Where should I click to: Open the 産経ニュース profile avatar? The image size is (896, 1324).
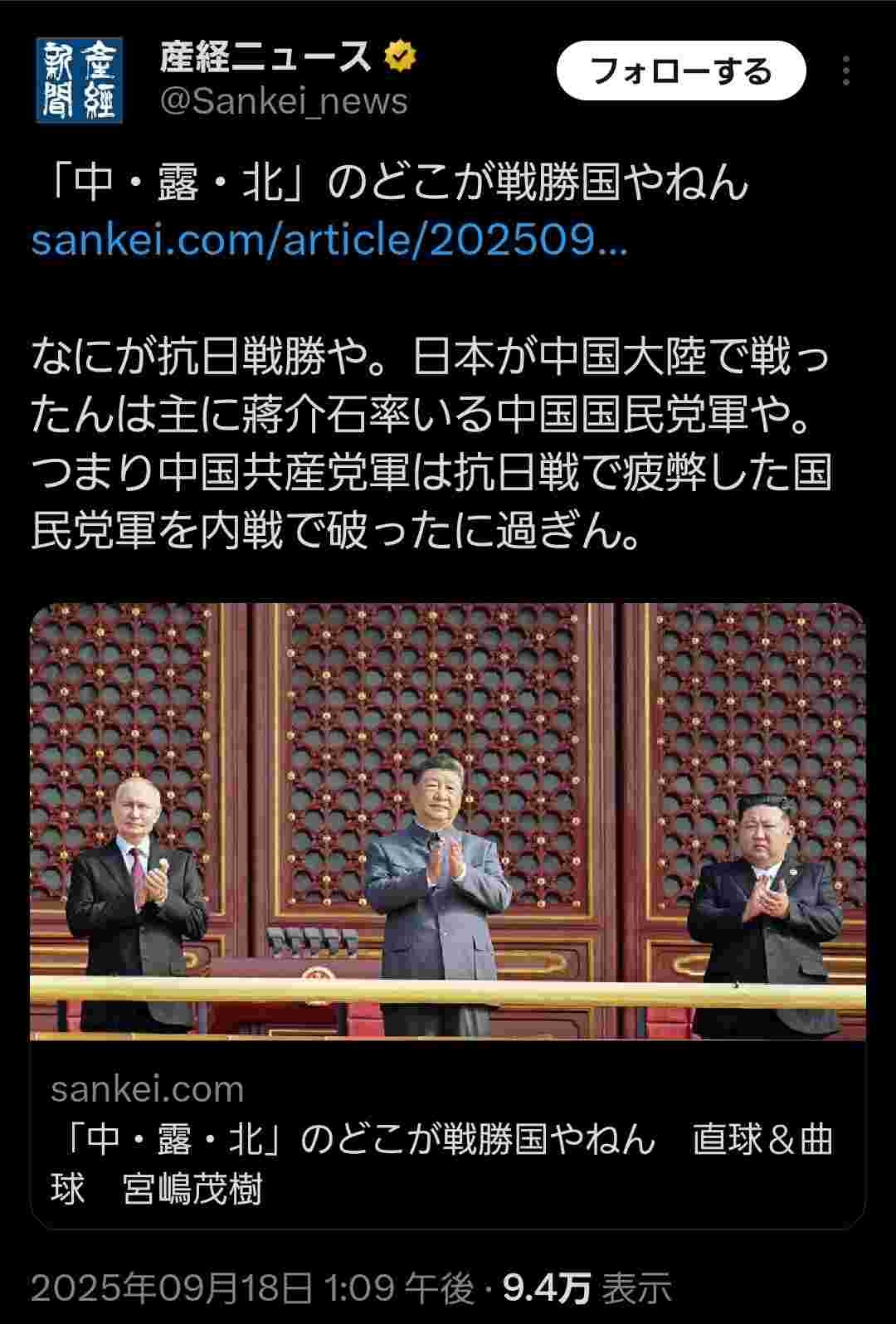click(x=79, y=80)
